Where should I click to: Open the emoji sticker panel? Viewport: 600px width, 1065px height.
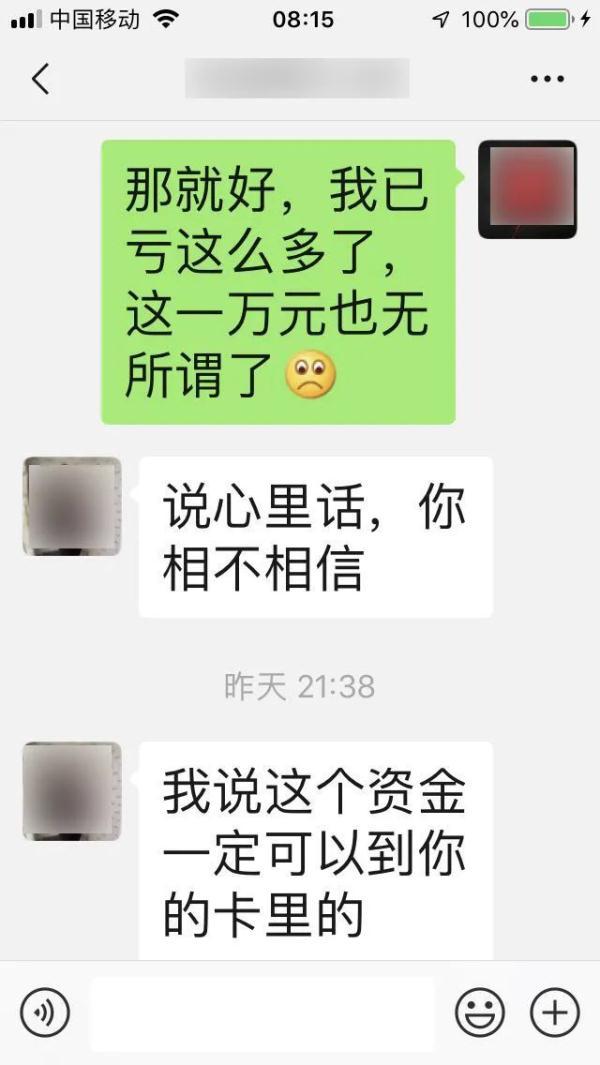click(480, 1013)
